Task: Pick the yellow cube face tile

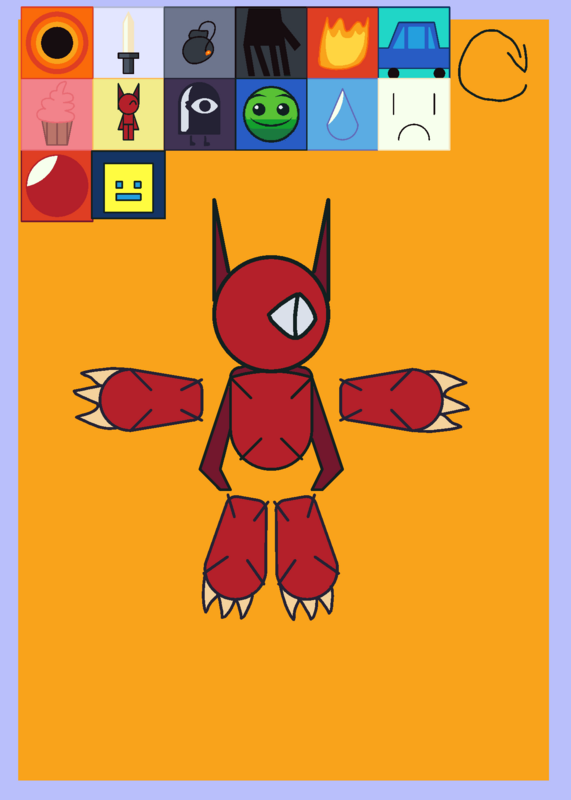Action: point(129,185)
